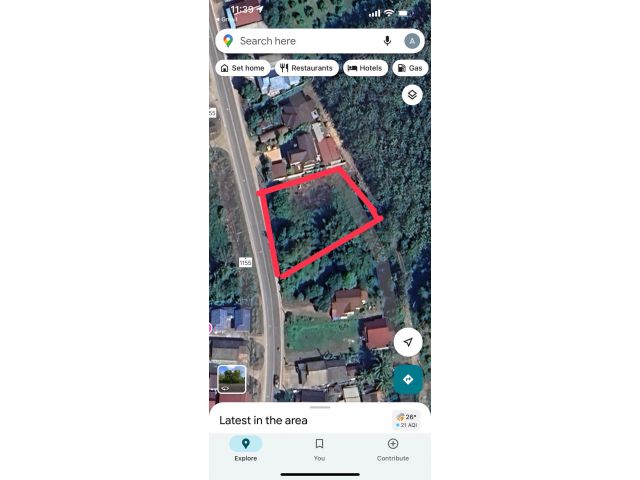The width and height of the screenshot is (640, 480).
Task: Switch to the You tab
Action: (319, 449)
